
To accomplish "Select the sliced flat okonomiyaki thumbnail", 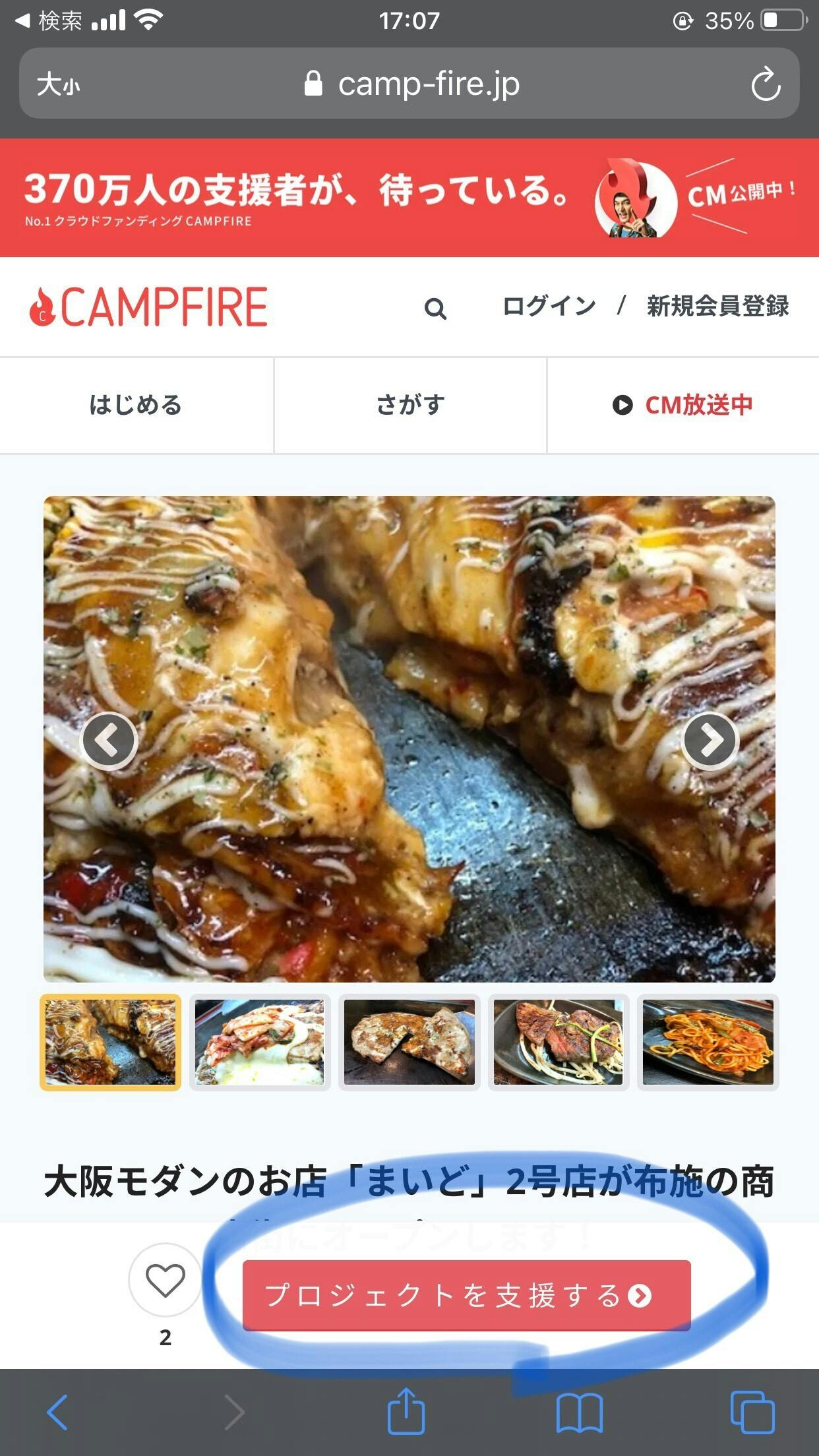I will 409,1042.
